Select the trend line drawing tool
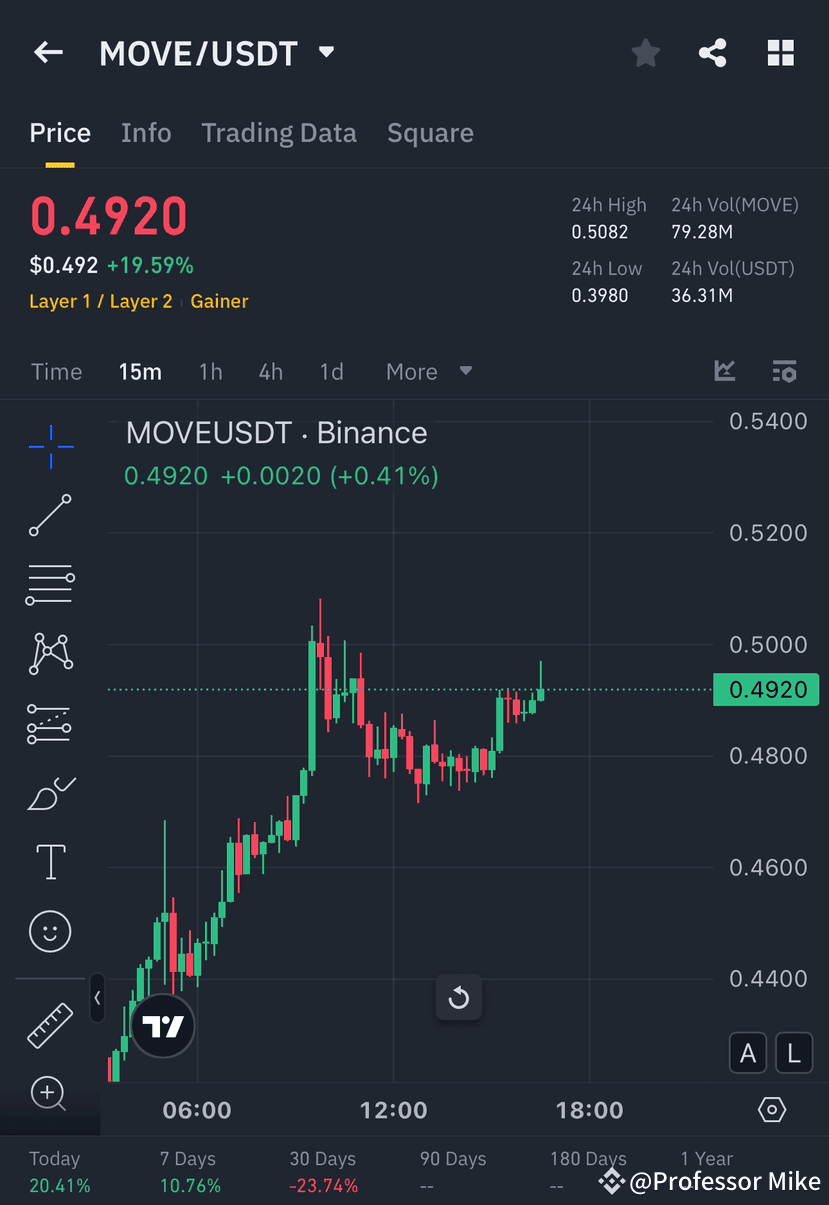 click(x=49, y=516)
